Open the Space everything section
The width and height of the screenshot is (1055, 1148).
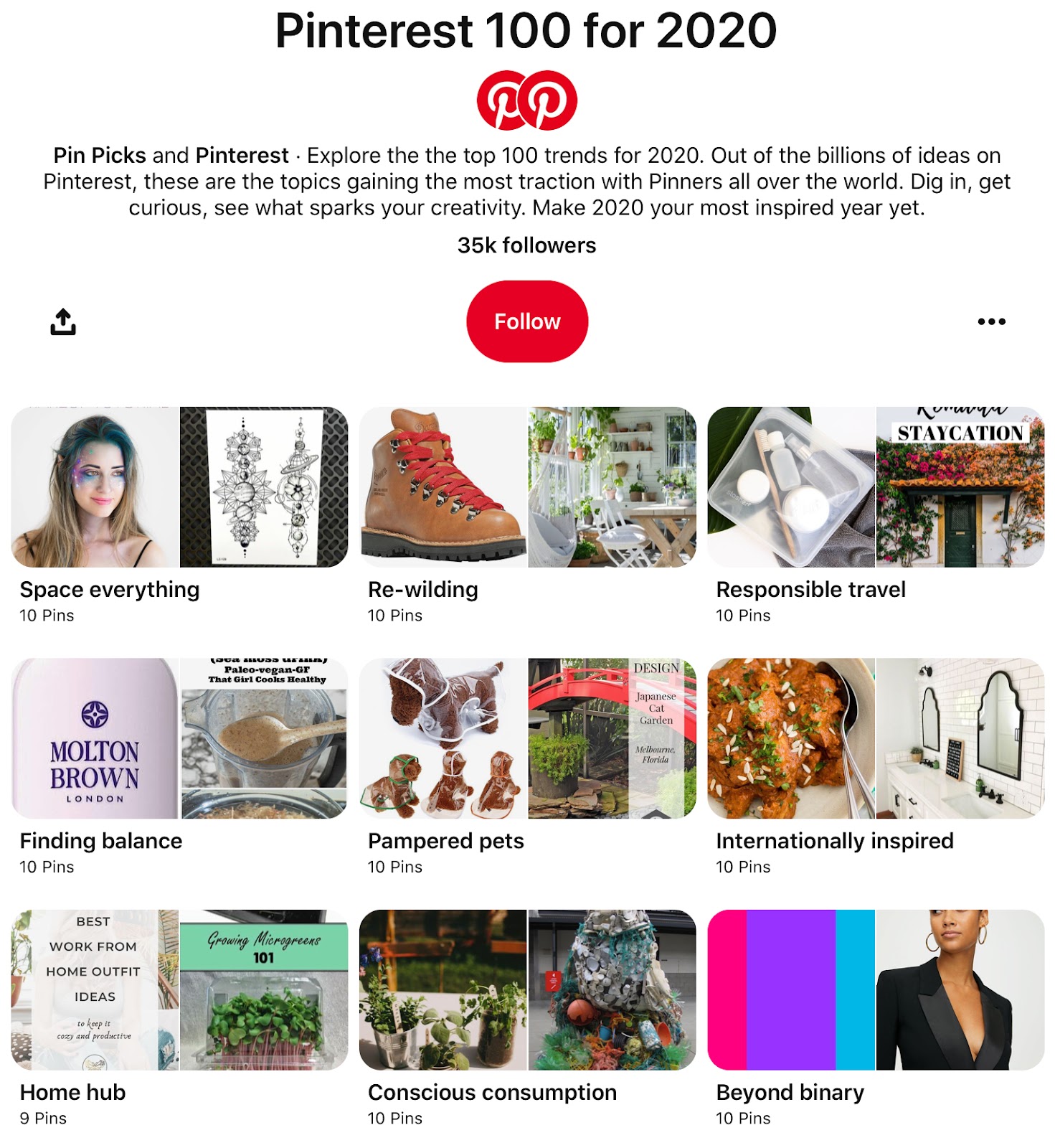click(179, 487)
